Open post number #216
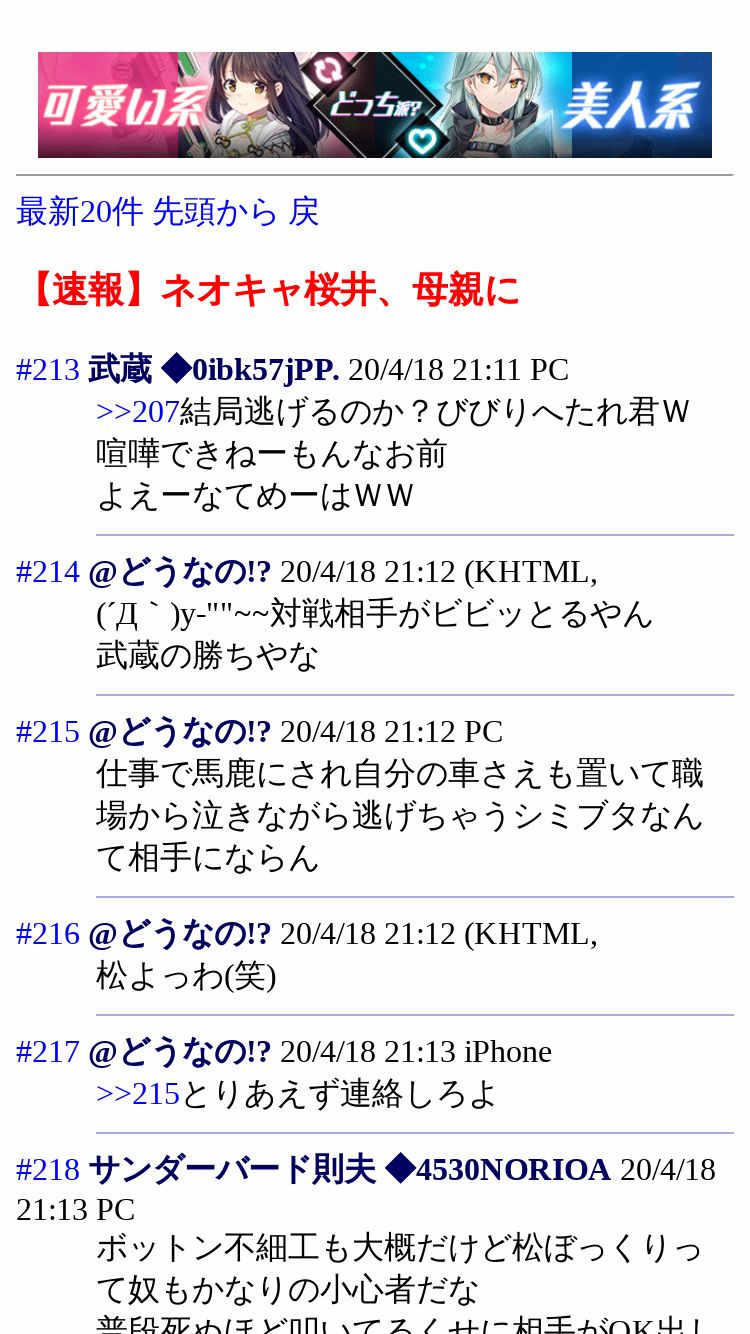The height and width of the screenshot is (1334, 750). point(48,934)
